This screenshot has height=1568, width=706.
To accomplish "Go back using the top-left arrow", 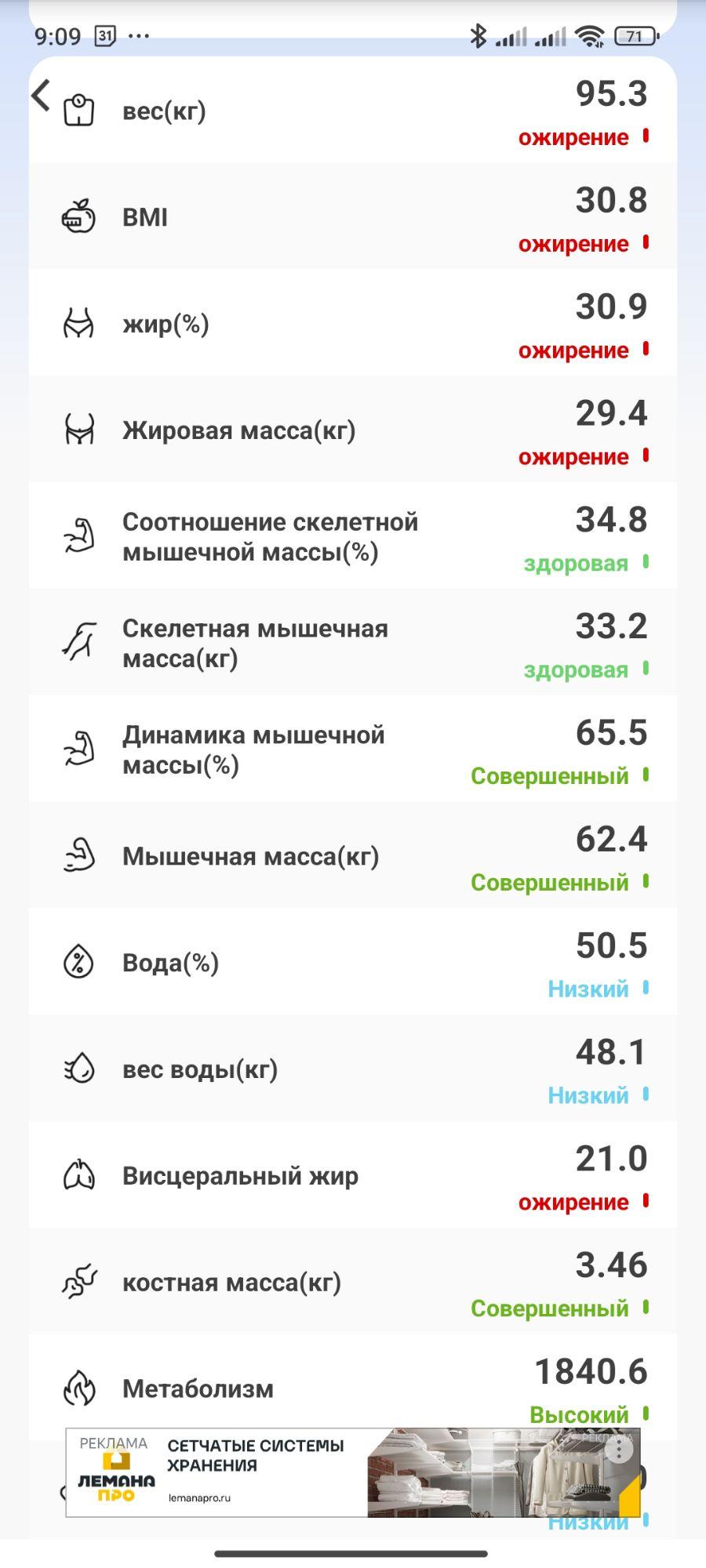I will [x=41, y=95].
